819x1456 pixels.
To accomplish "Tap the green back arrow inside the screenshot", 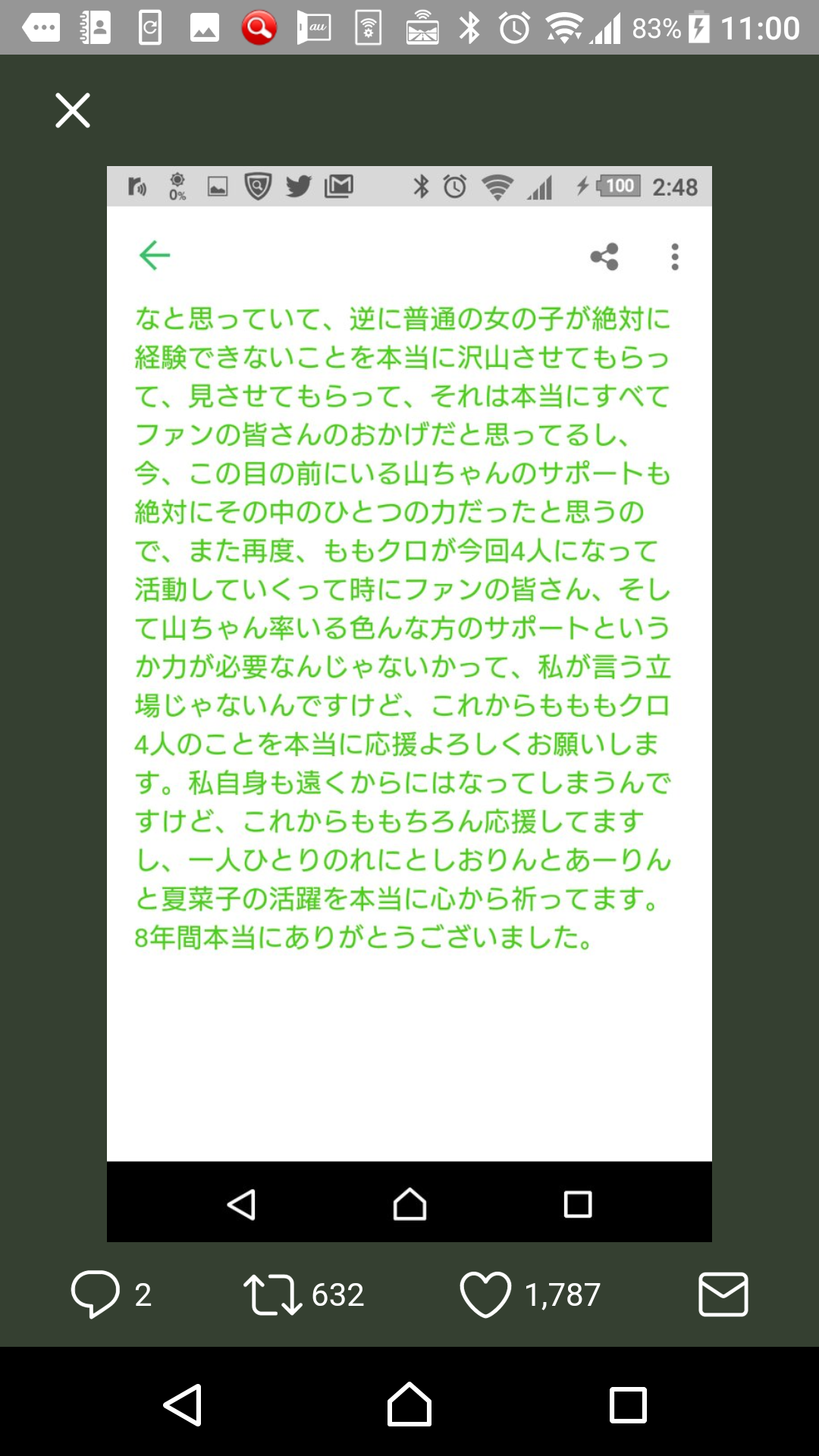I will point(155,255).
